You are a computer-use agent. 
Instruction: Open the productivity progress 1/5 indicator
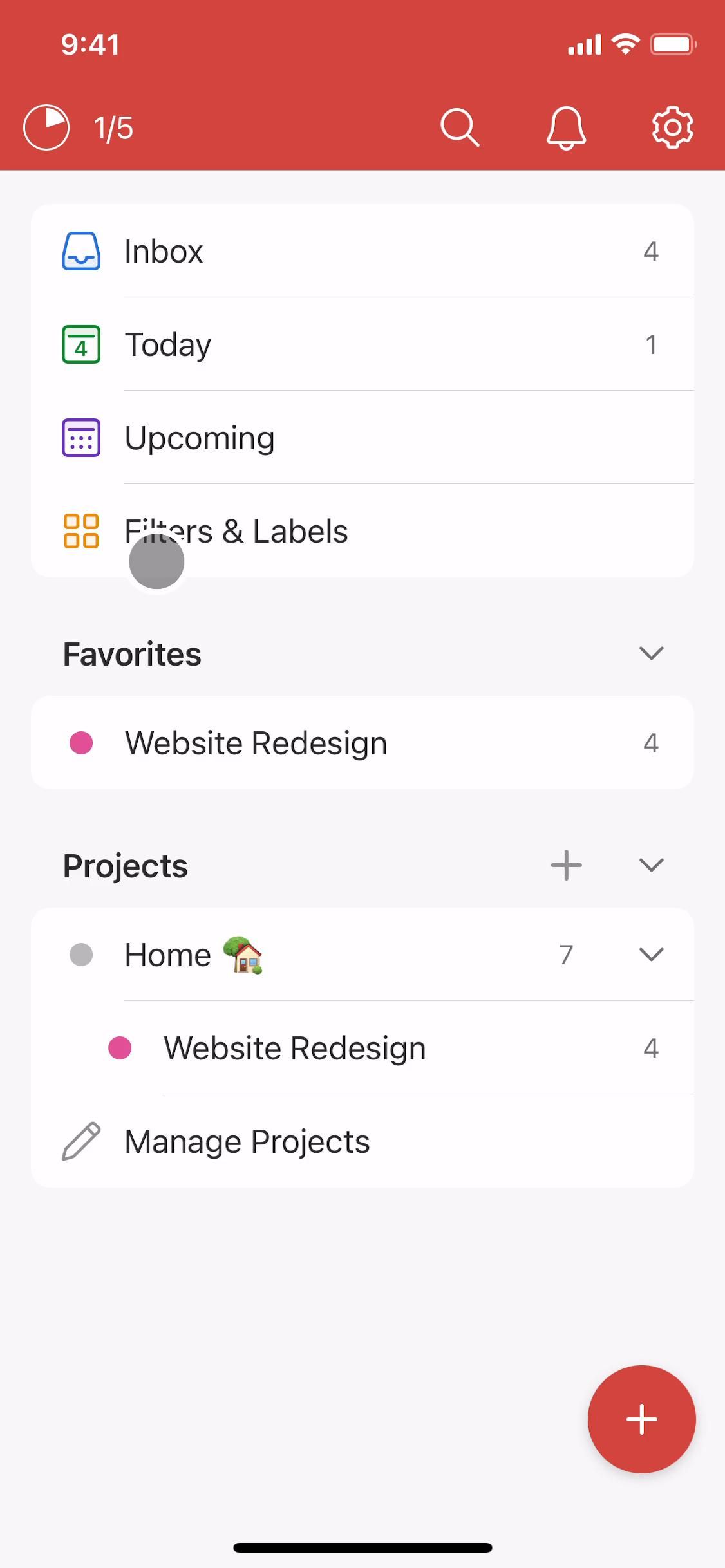[79, 127]
